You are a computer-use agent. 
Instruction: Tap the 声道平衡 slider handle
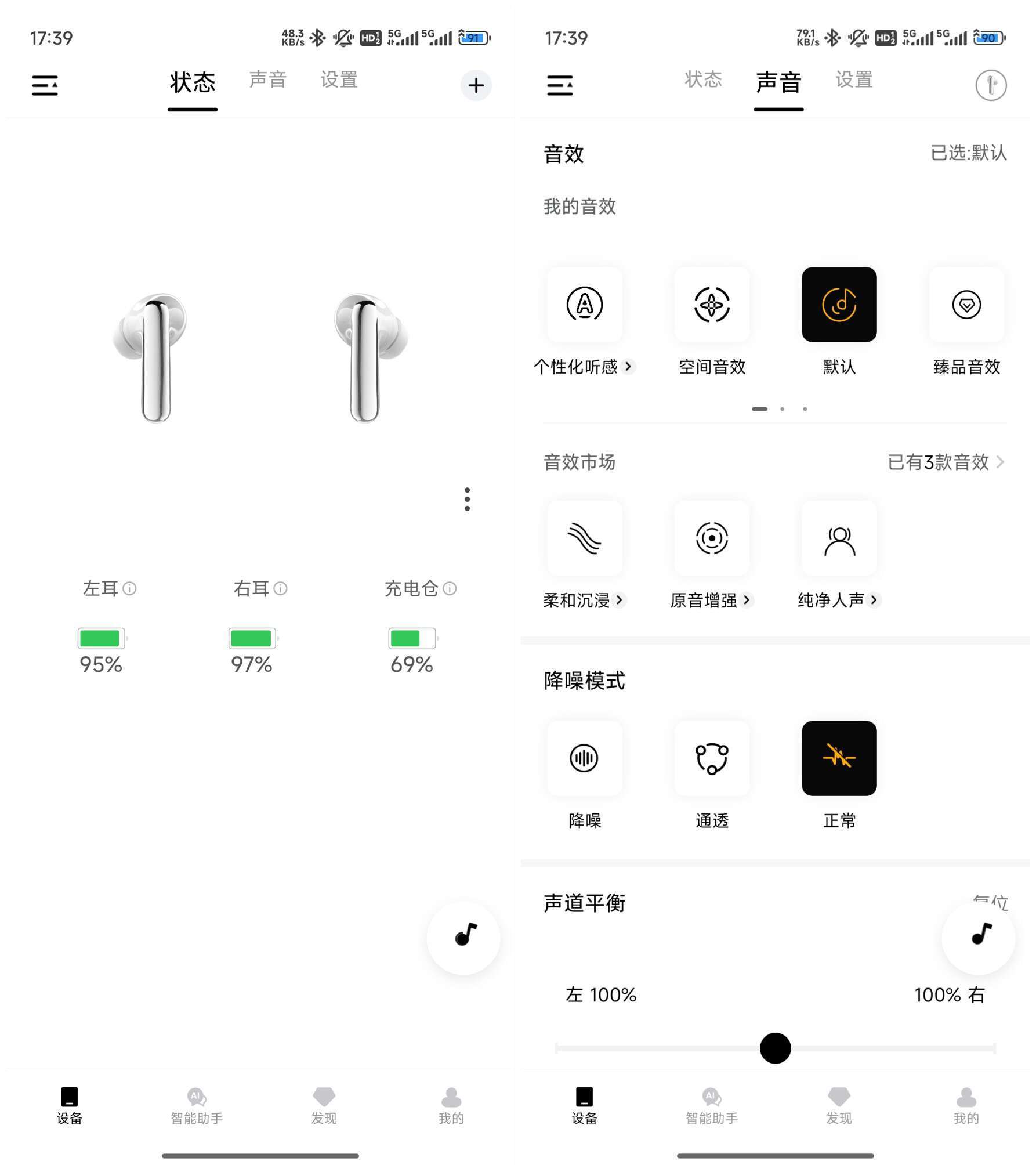point(775,1048)
